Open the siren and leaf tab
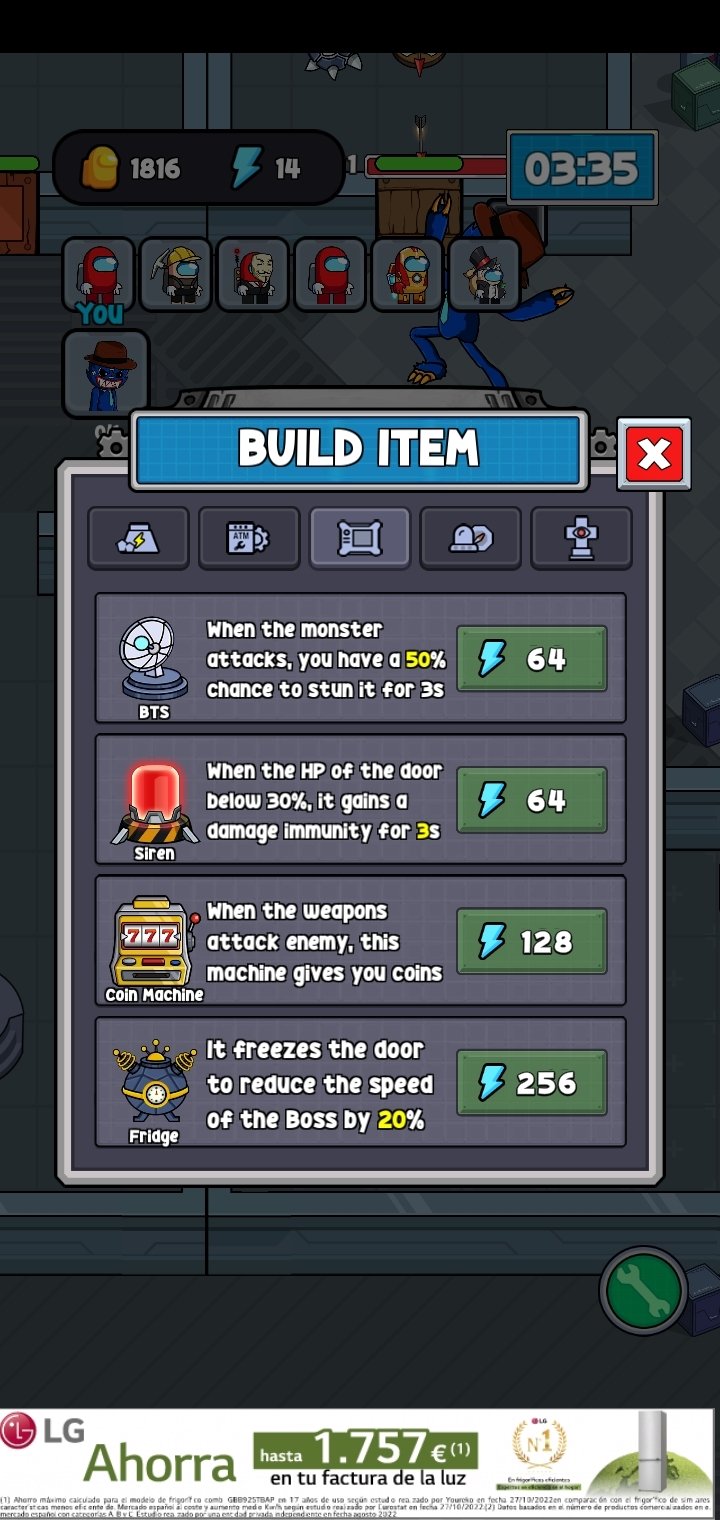720x1520 pixels. tap(471, 538)
